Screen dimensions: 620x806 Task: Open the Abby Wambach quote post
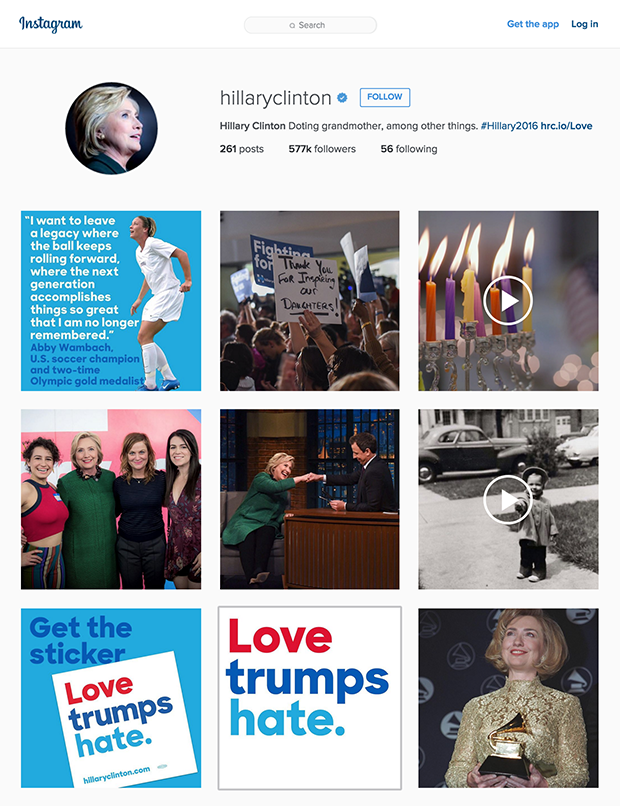pos(111,300)
